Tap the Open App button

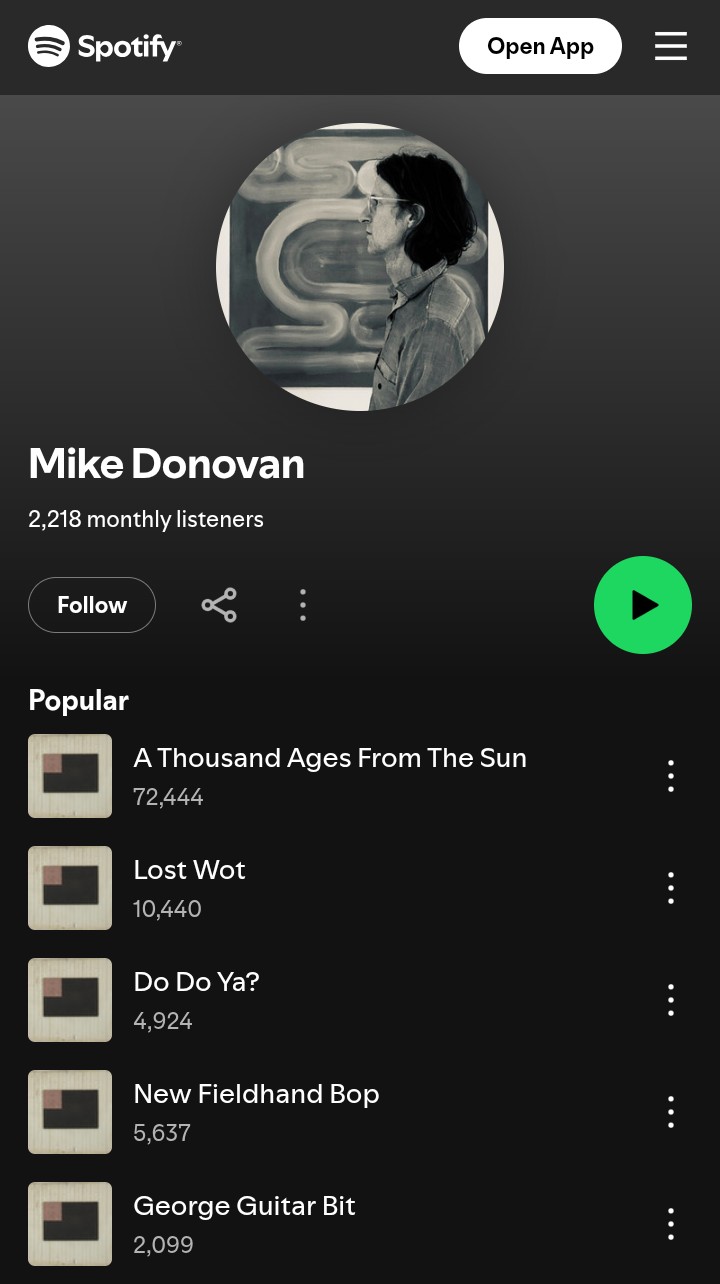pyautogui.click(x=540, y=46)
